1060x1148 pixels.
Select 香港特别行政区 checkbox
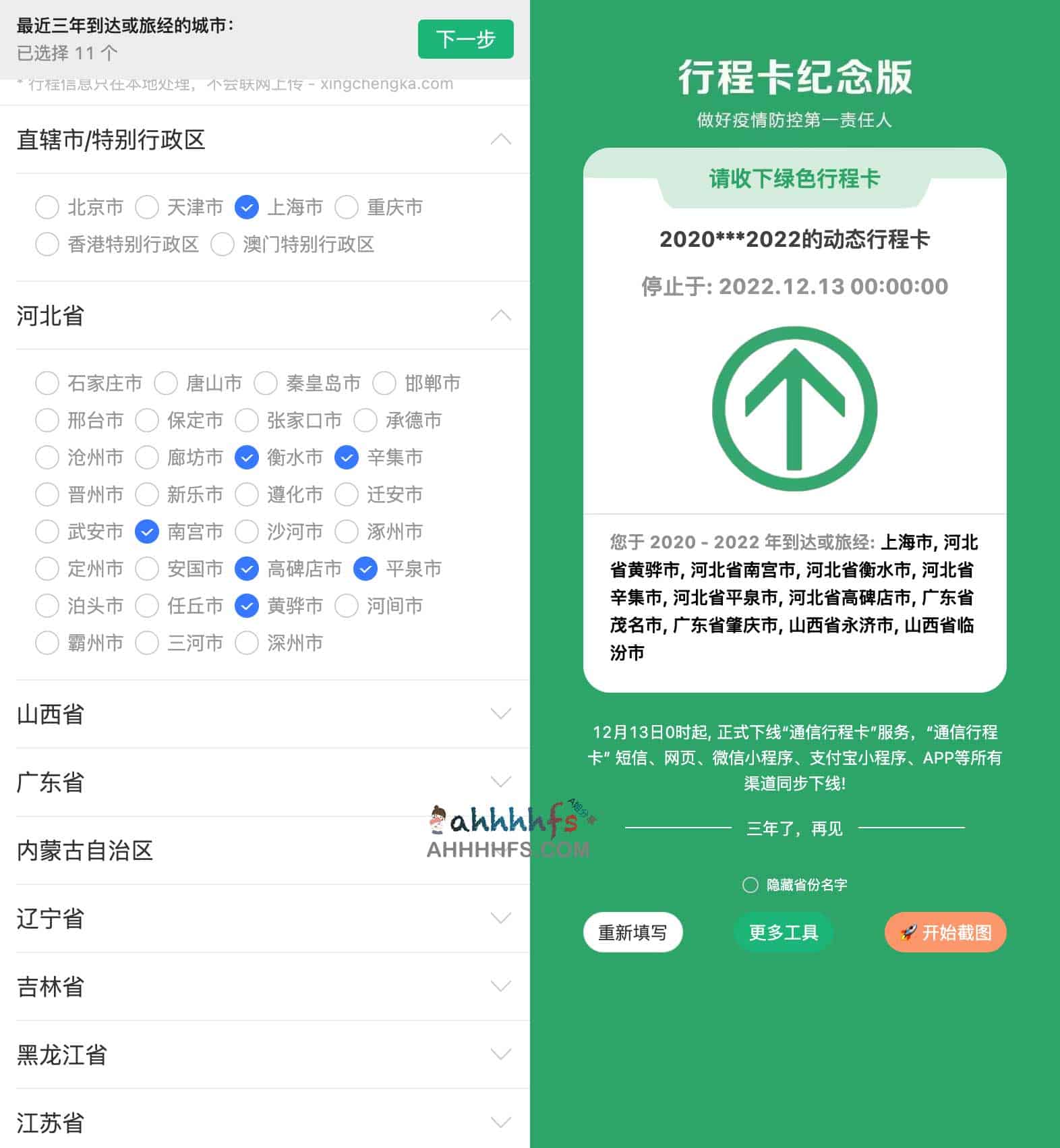(x=47, y=244)
